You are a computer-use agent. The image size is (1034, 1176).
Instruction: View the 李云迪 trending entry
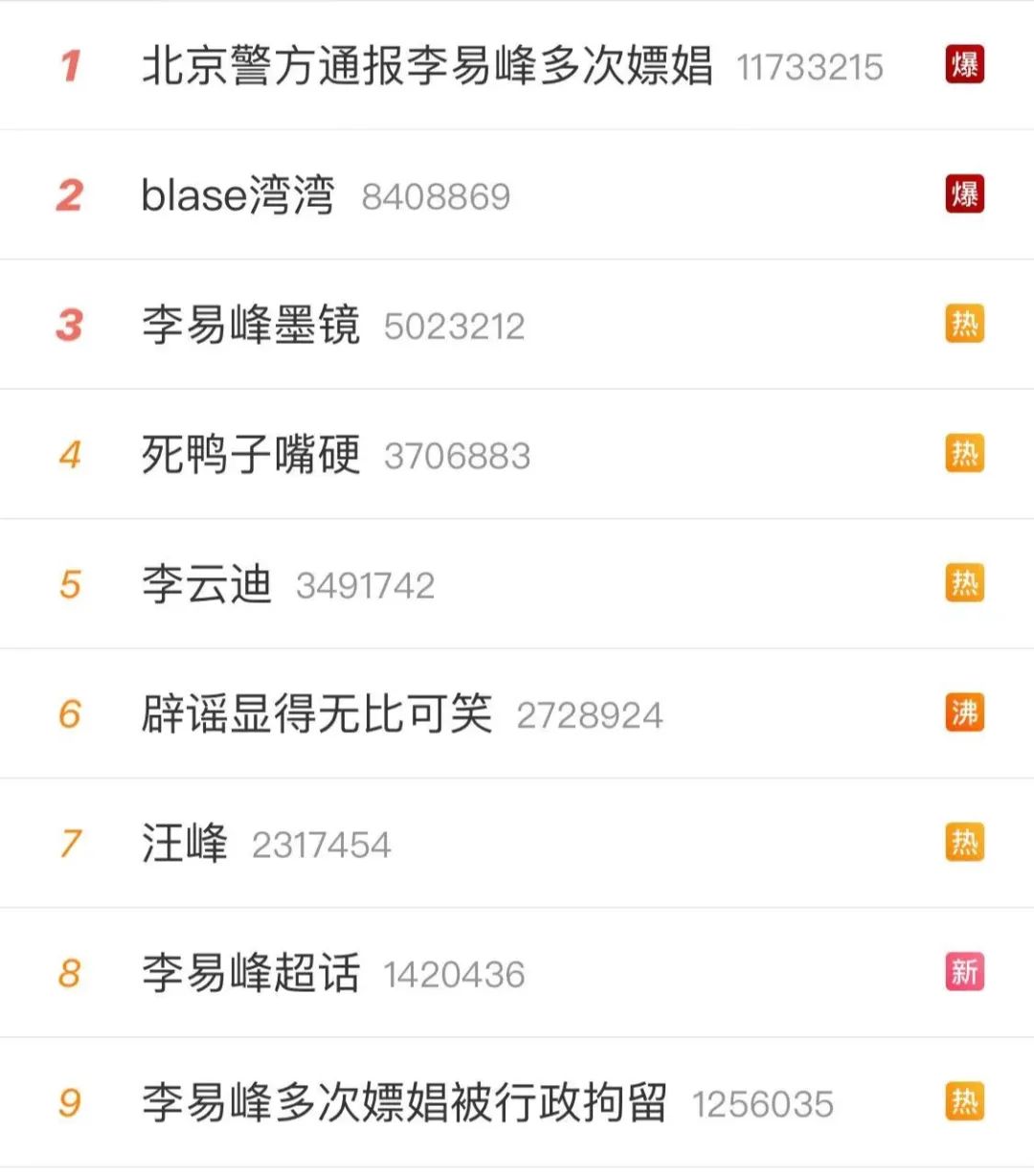207,584
